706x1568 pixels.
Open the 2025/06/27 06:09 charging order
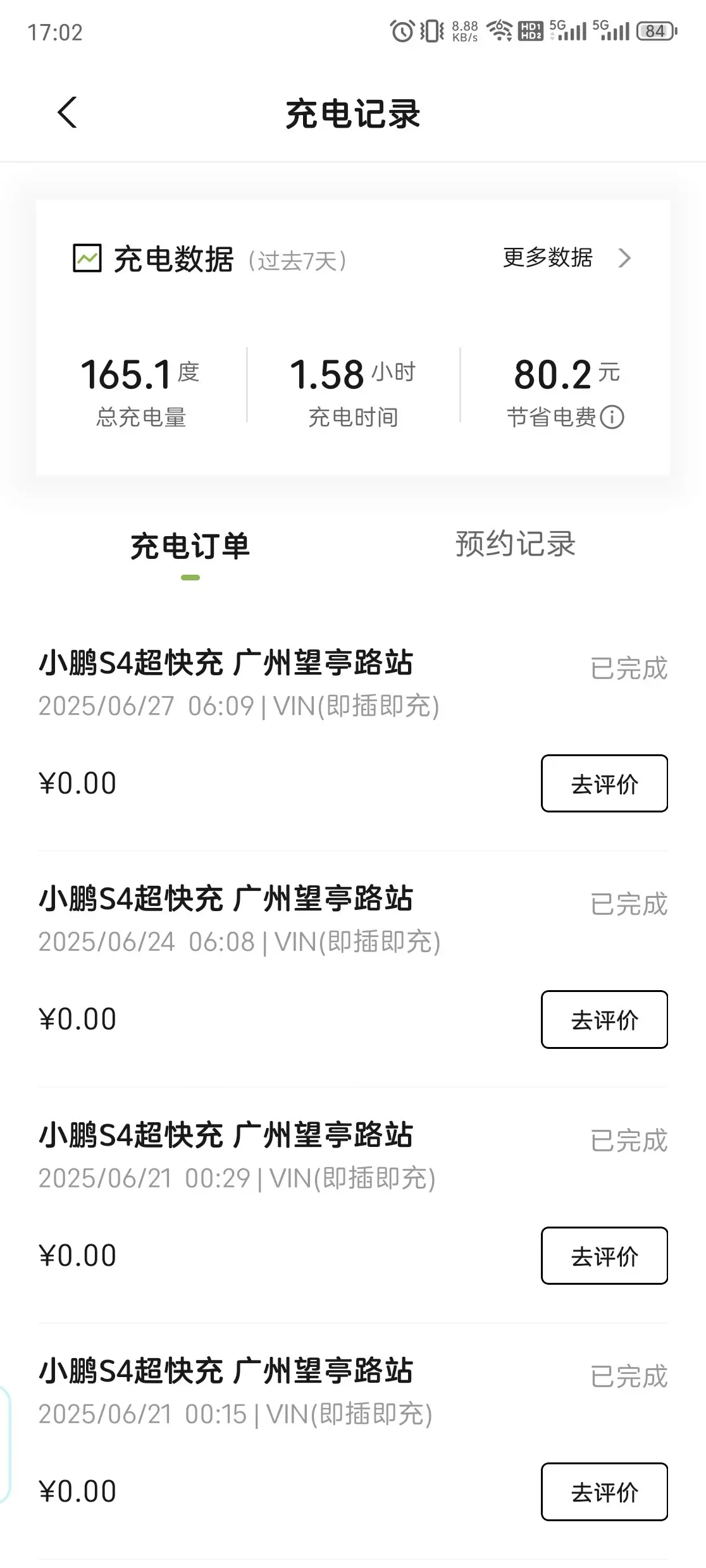353,733
